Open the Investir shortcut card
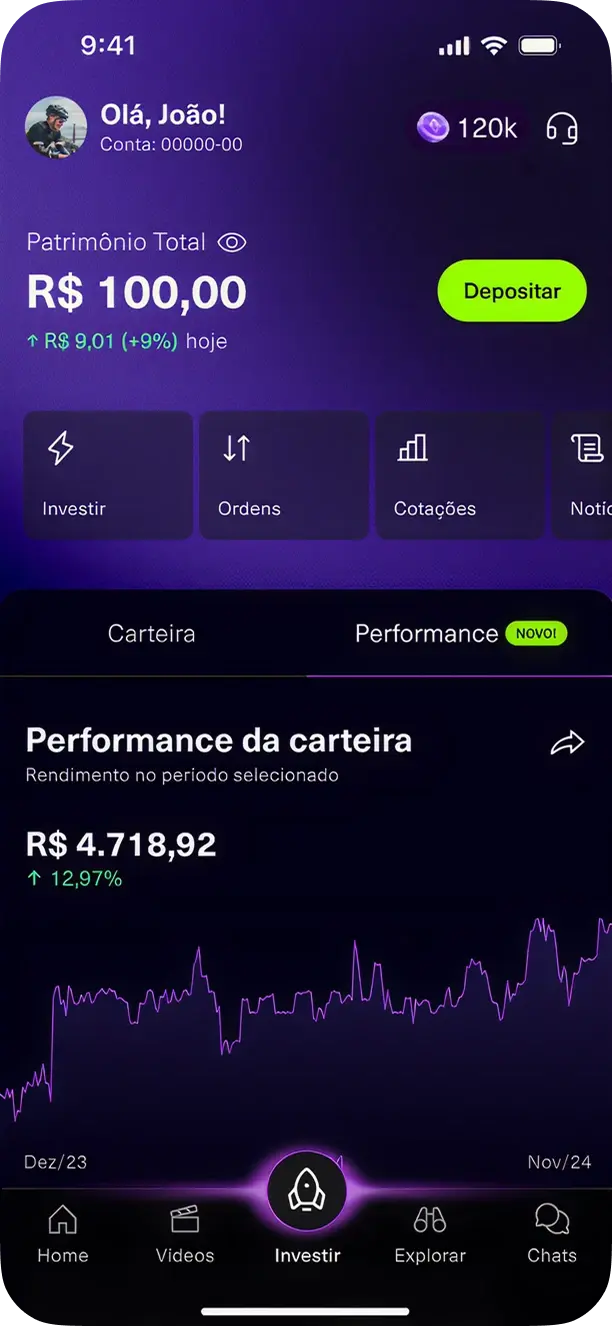The width and height of the screenshot is (612, 1326). click(x=108, y=475)
